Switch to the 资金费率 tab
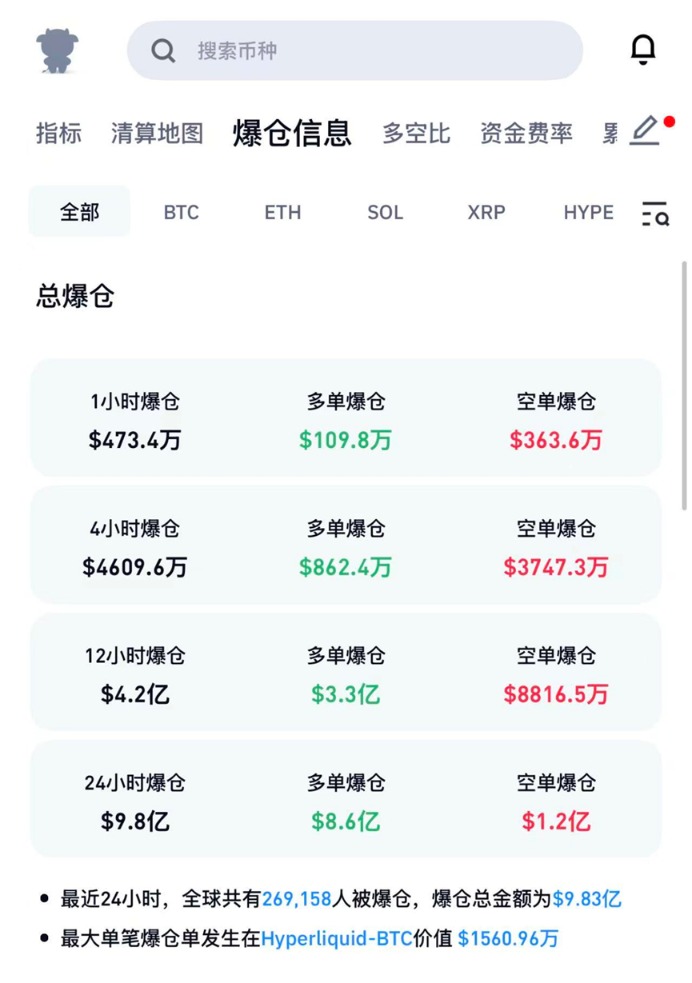This screenshot has width=692, height=983. 526,133
